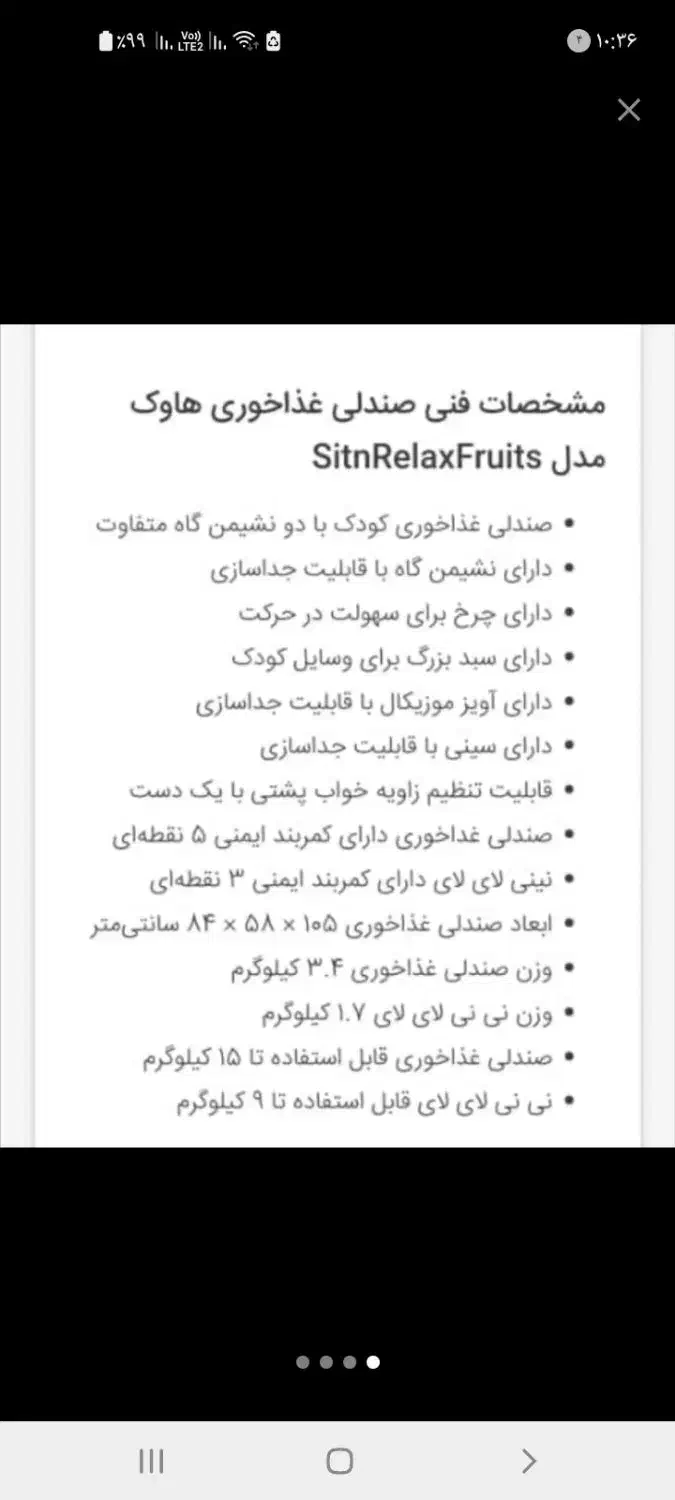This screenshot has width=675, height=1500.
Task: Open recent apps from the navigation bar
Action: (151, 1461)
